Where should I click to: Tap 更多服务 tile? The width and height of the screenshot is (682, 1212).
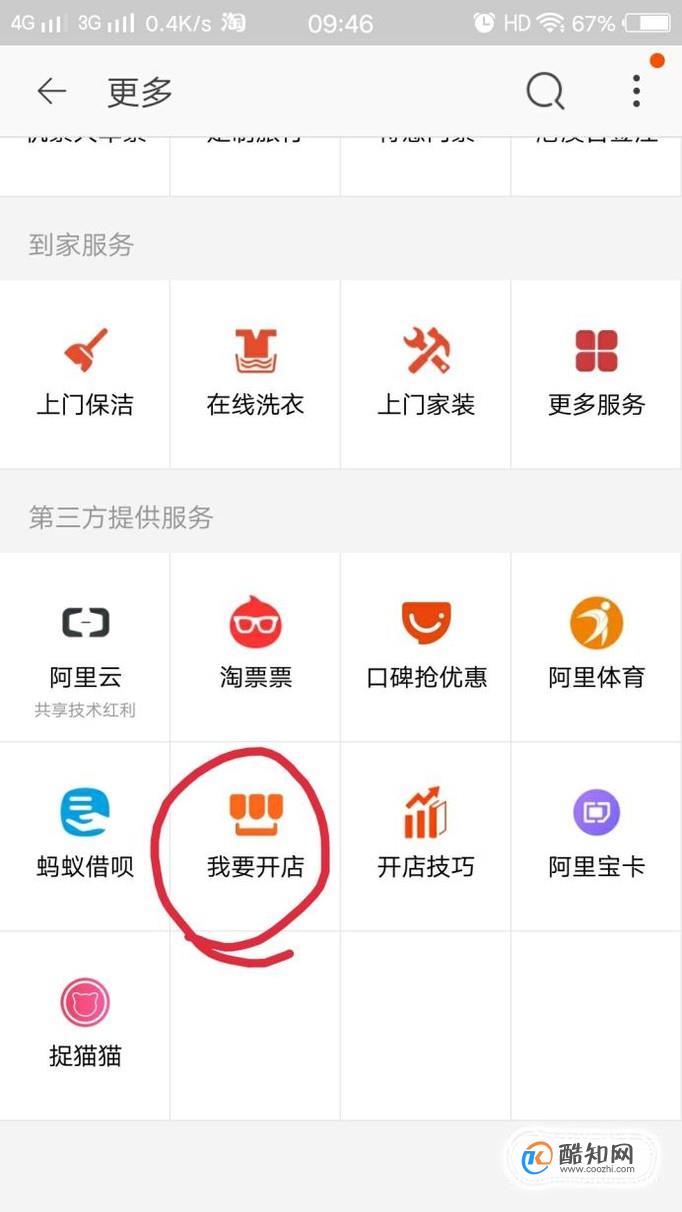(x=597, y=374)
